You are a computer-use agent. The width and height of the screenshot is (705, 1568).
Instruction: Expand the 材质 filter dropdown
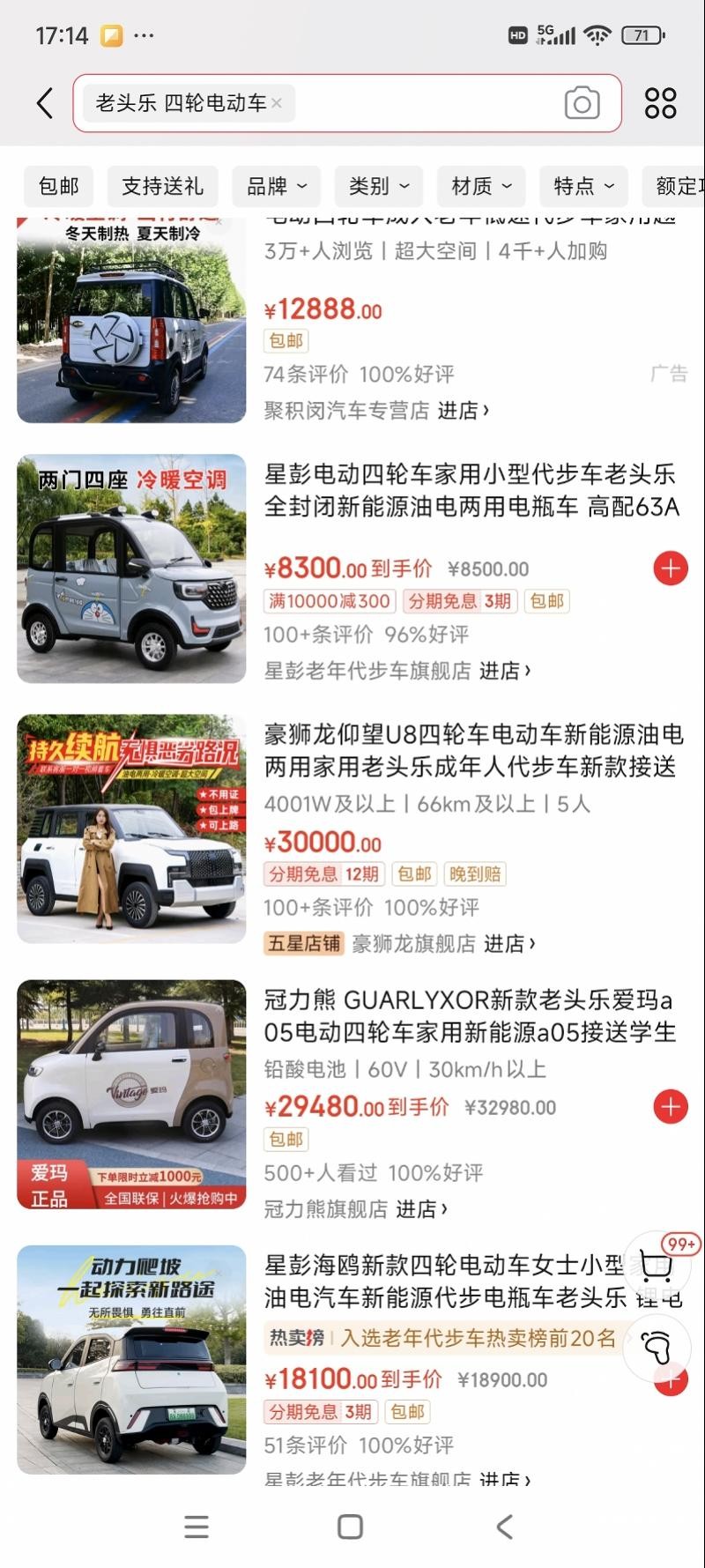click(x=481, y=186)
